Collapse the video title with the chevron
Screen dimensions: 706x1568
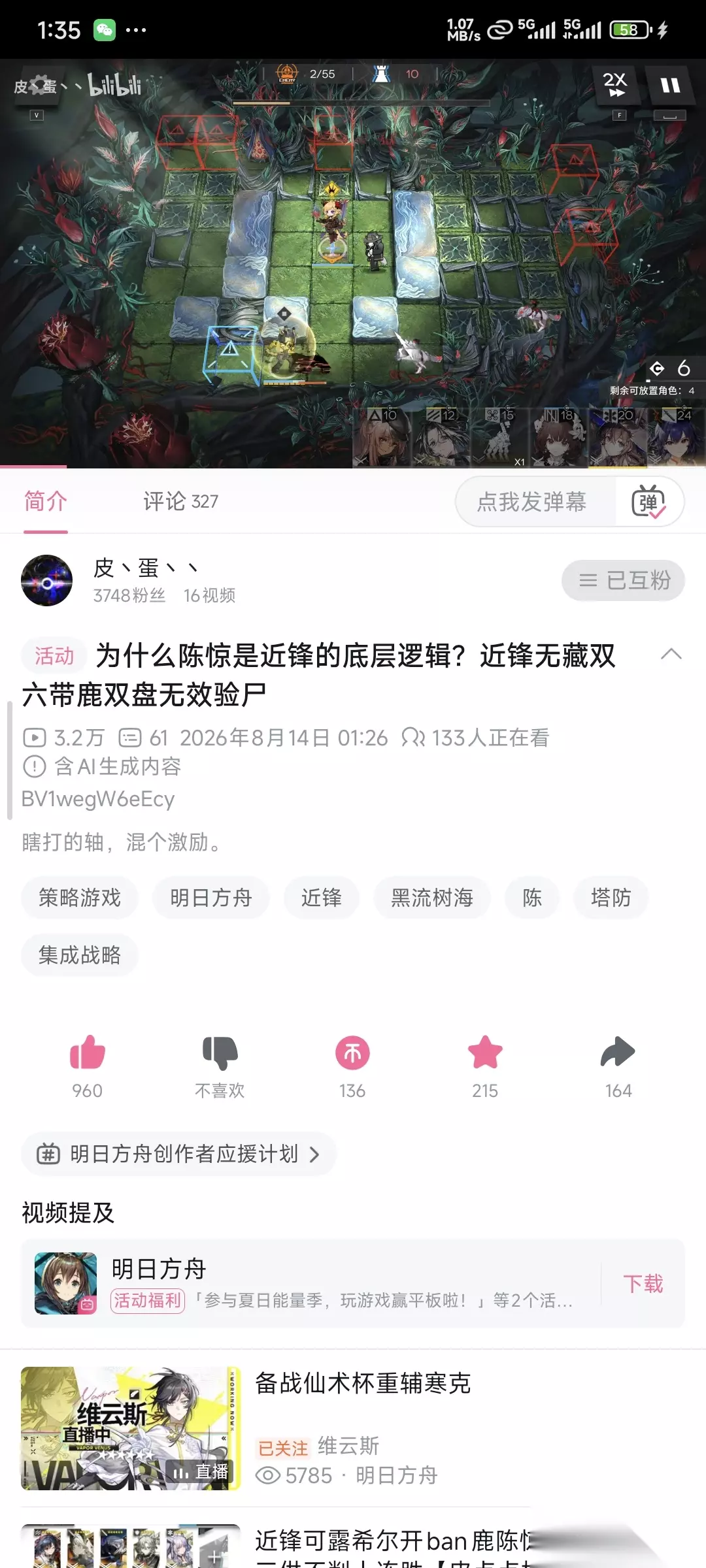point(671,654)
